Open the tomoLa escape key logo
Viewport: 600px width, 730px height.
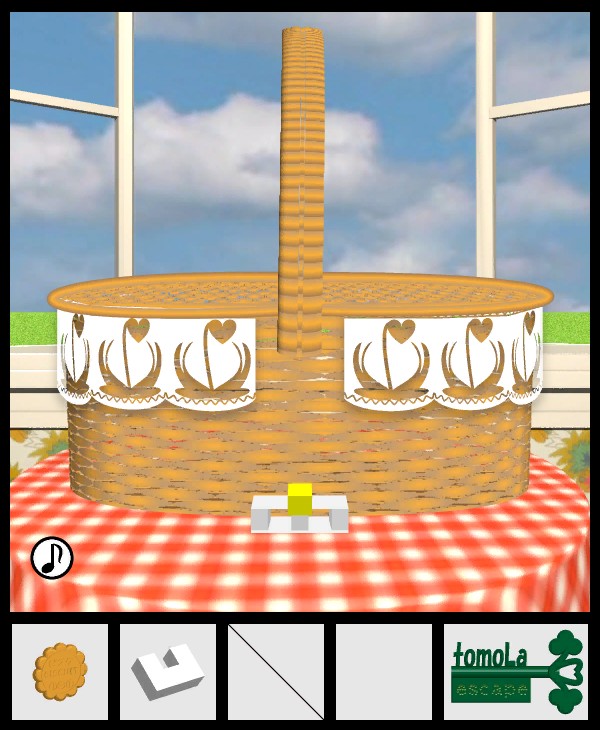515,671
